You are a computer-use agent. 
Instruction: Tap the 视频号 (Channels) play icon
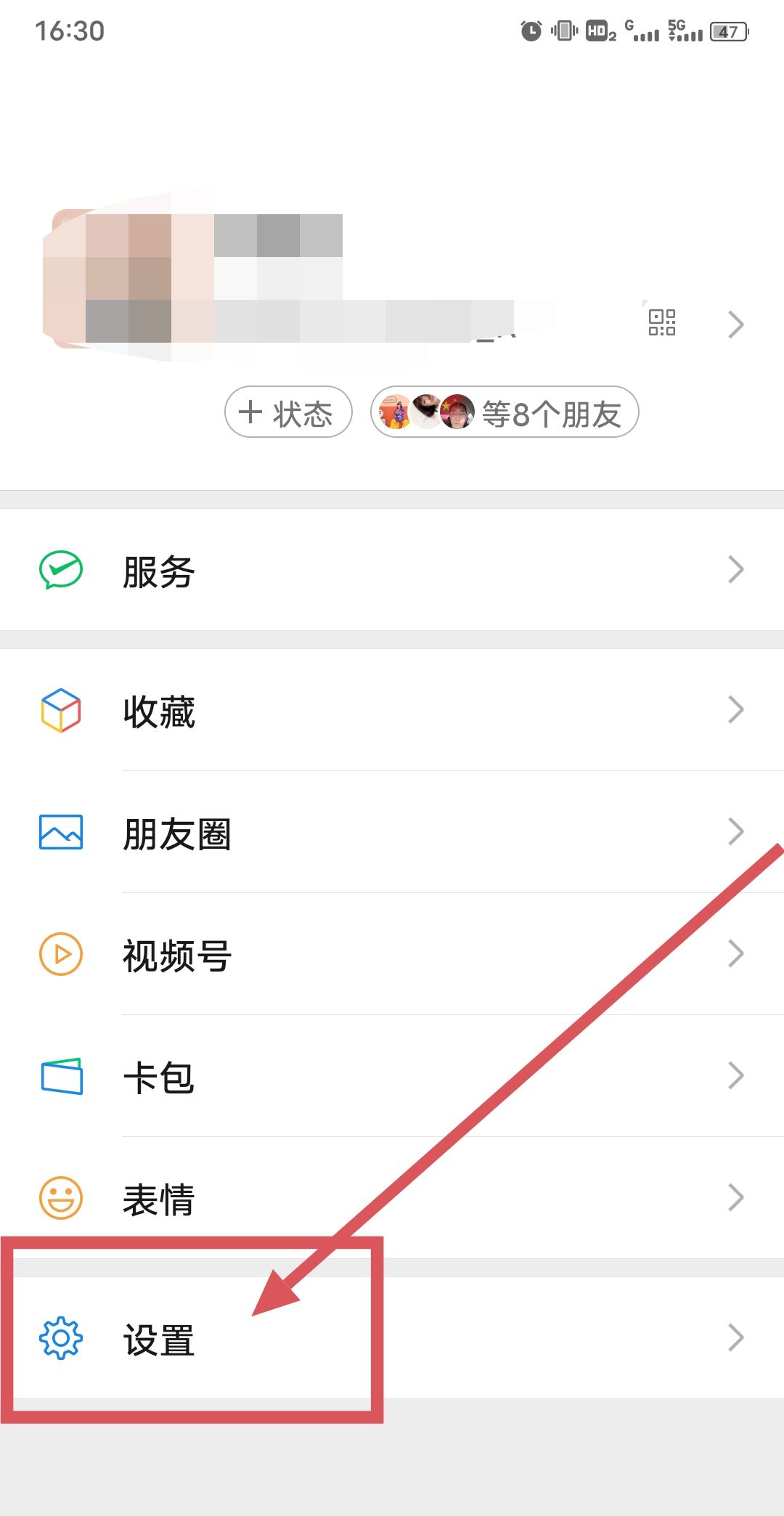point(61,955)
